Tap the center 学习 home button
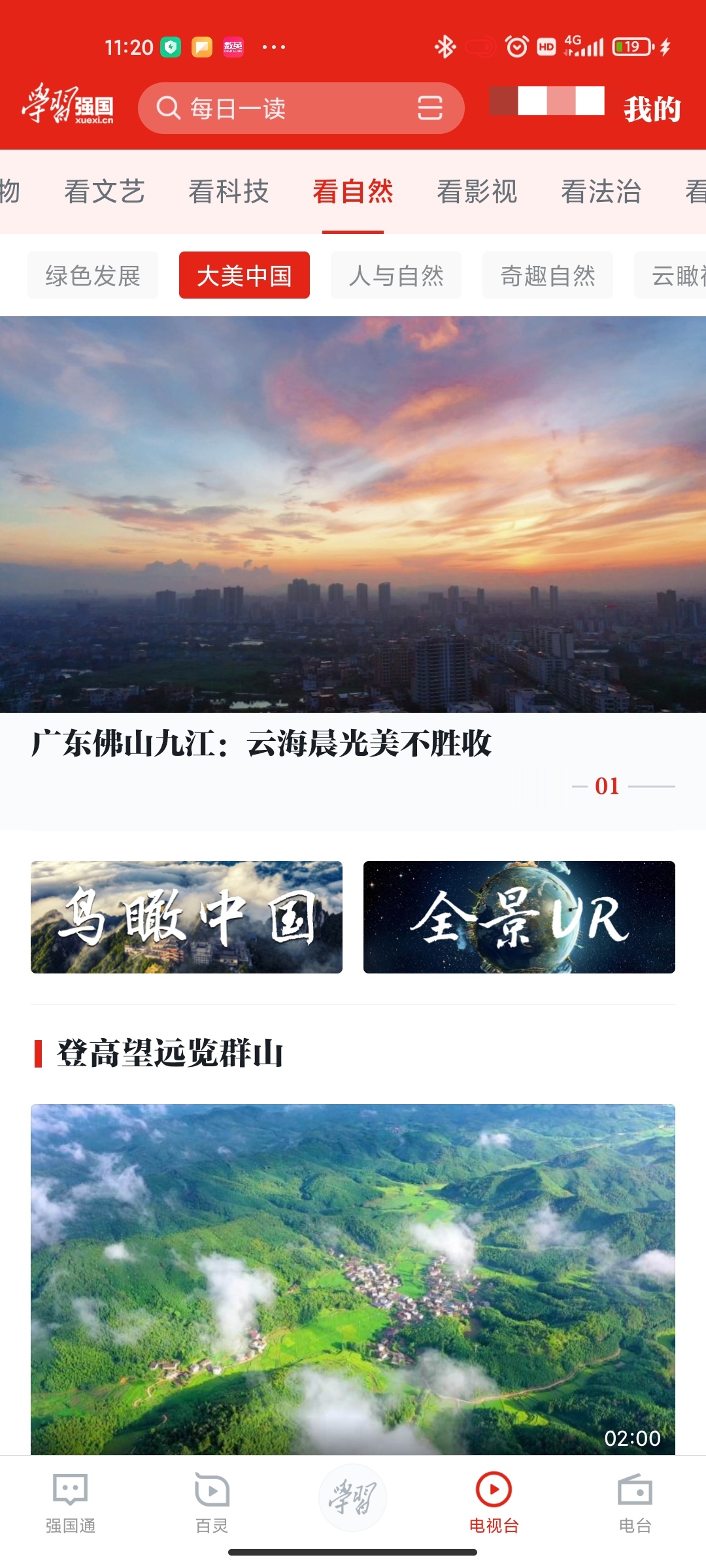The width and height of the screenshot is (706, 1568). pos(353,1497)
